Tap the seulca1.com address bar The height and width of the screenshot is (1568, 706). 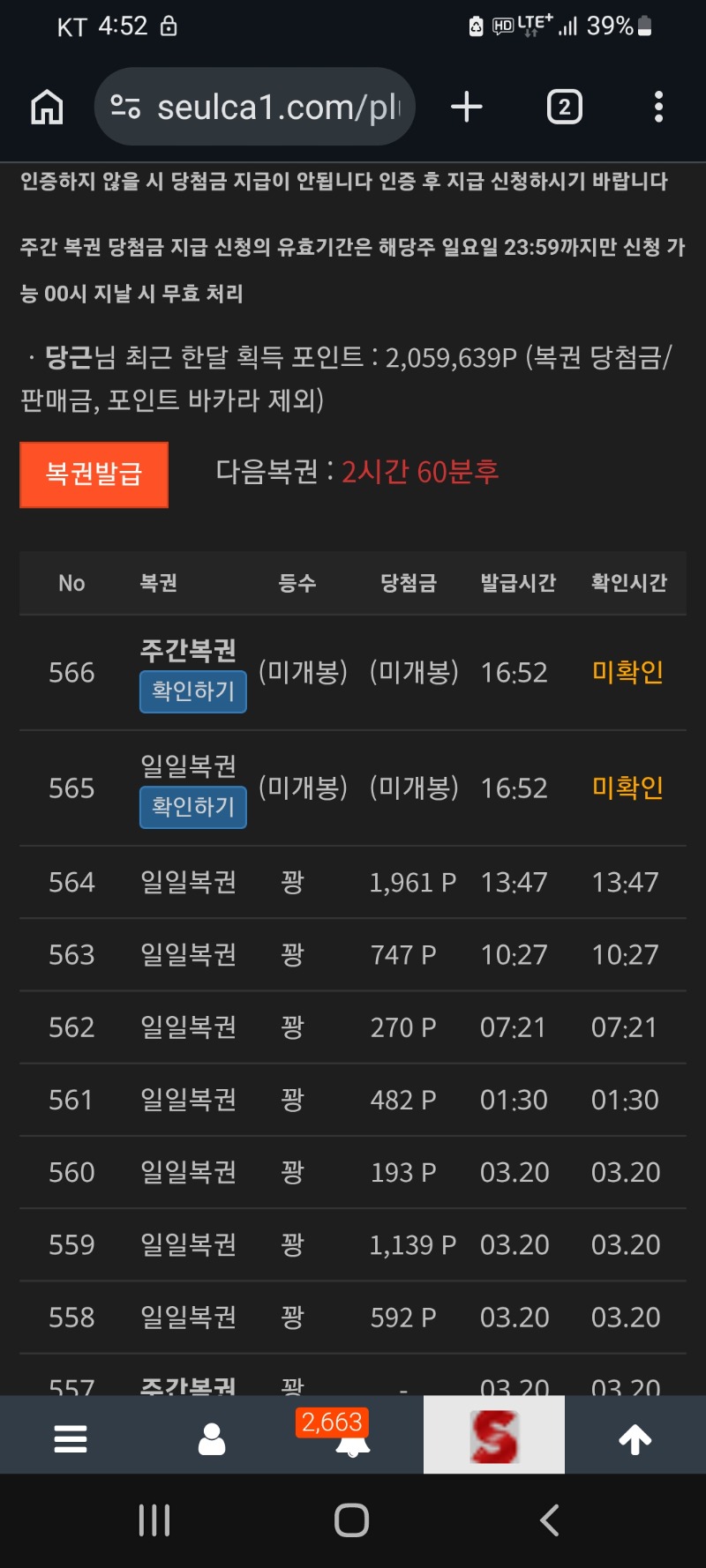[265, 108]
